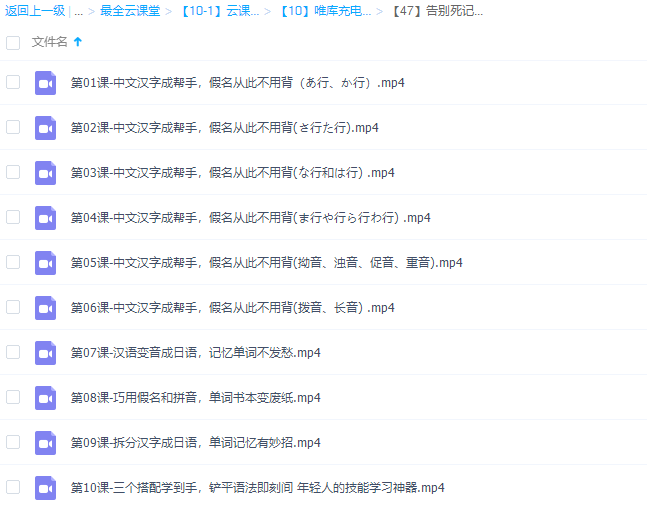The width and height of the screenshot is (647, 509).
Task: Go back via 返回上一级 link
Action: 35,11
